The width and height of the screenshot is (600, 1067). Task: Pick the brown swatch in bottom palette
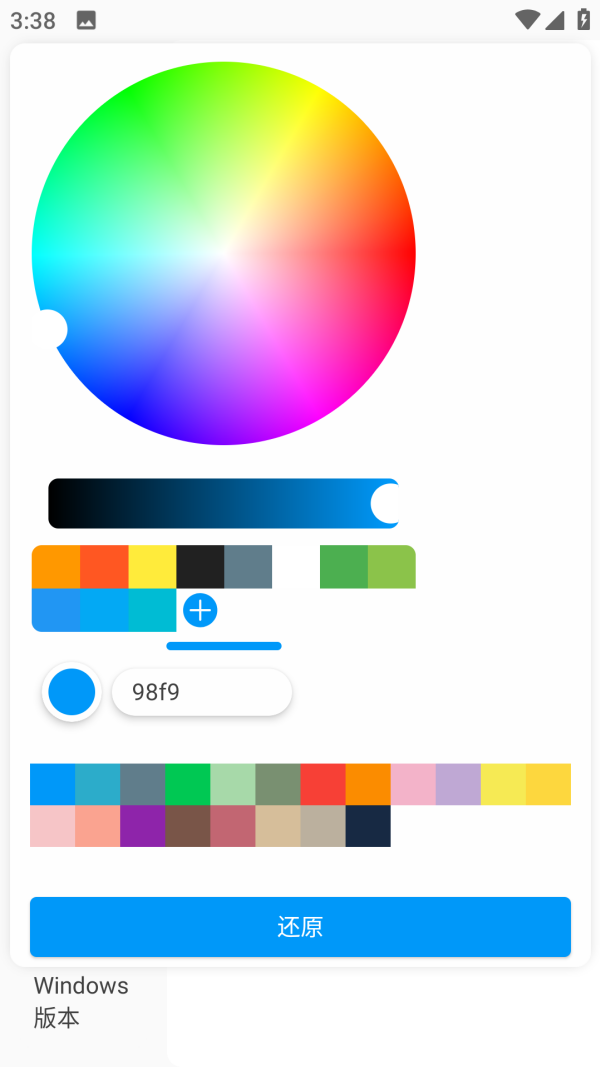pyautogui.click(x=187, y=826)
